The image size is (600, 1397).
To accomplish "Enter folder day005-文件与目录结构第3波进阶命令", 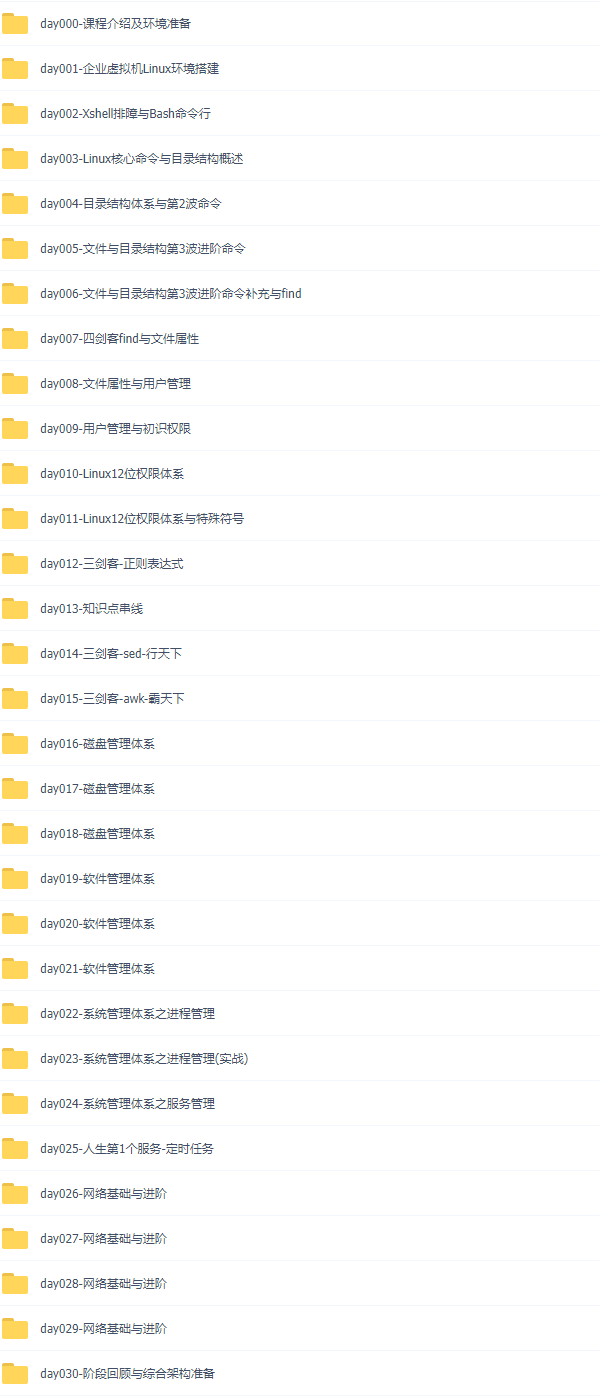I will click(142, 248).
